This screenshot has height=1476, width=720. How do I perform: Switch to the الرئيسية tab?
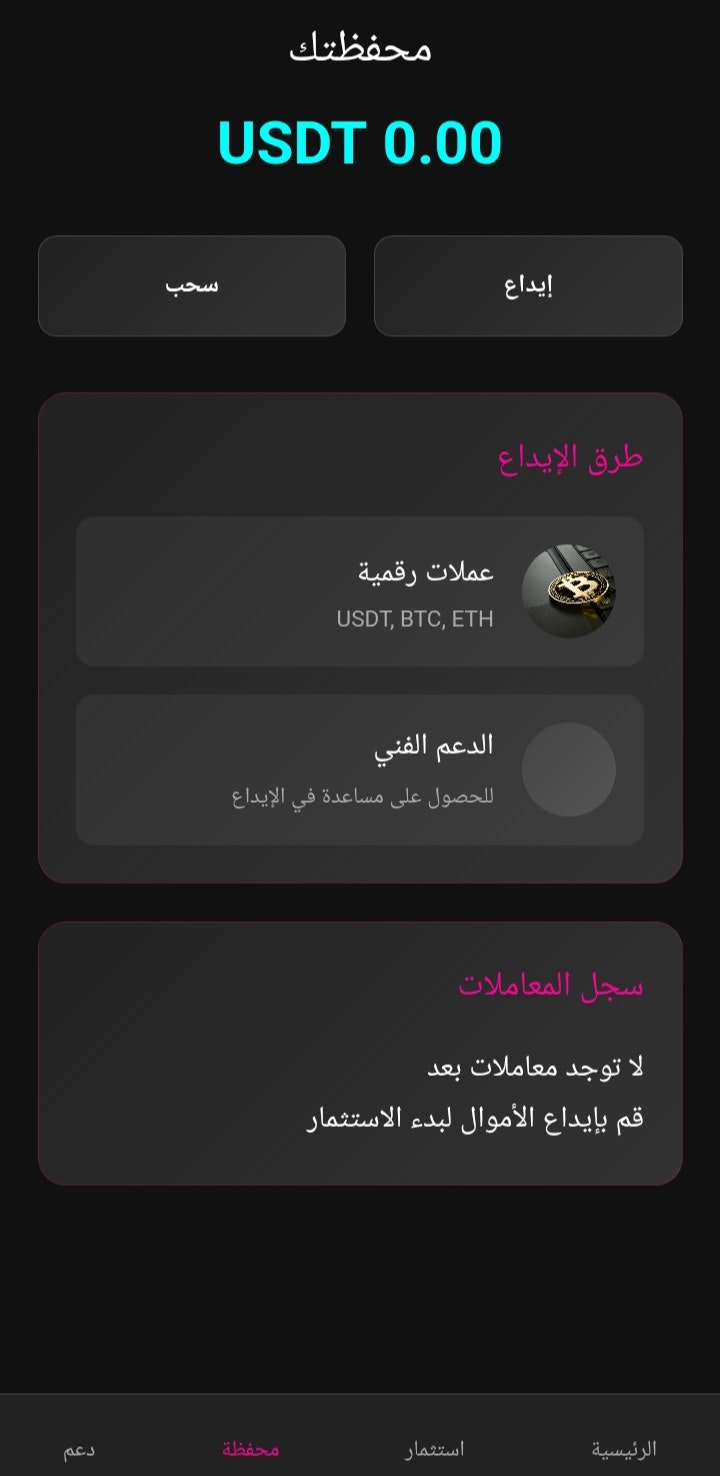(623, 1448)
